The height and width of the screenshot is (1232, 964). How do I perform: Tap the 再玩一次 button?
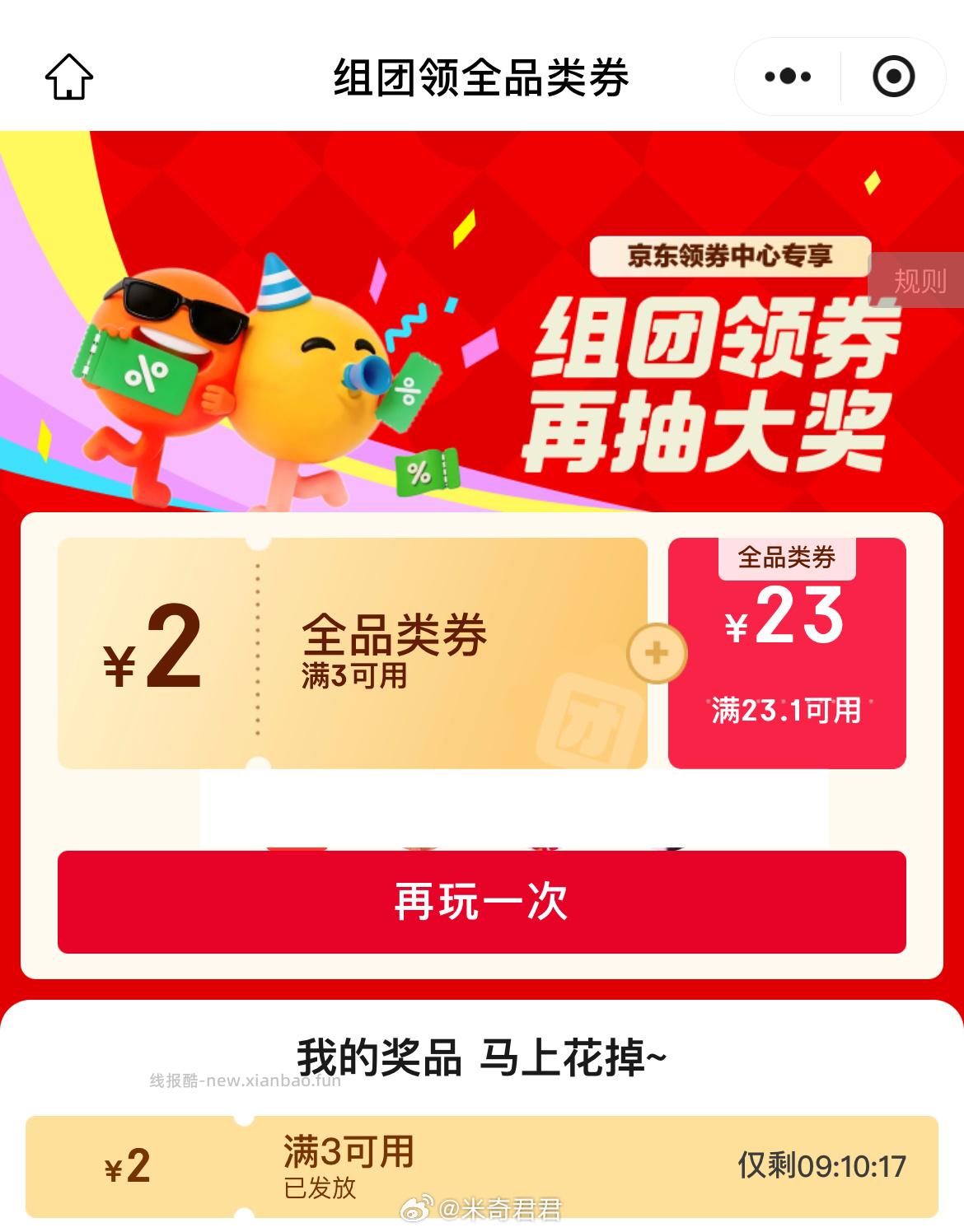click(x=481, y=902)
